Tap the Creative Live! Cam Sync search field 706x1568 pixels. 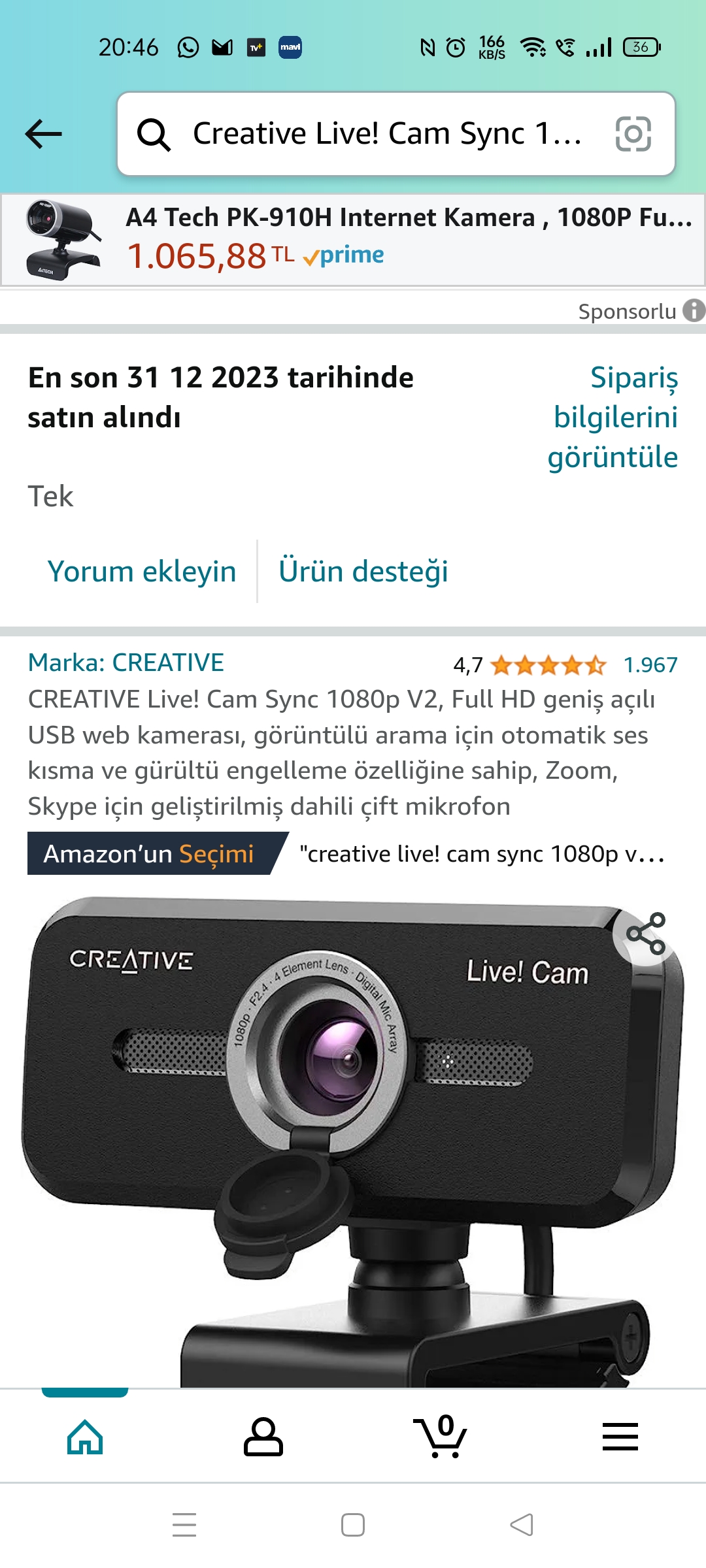(386, 134)
